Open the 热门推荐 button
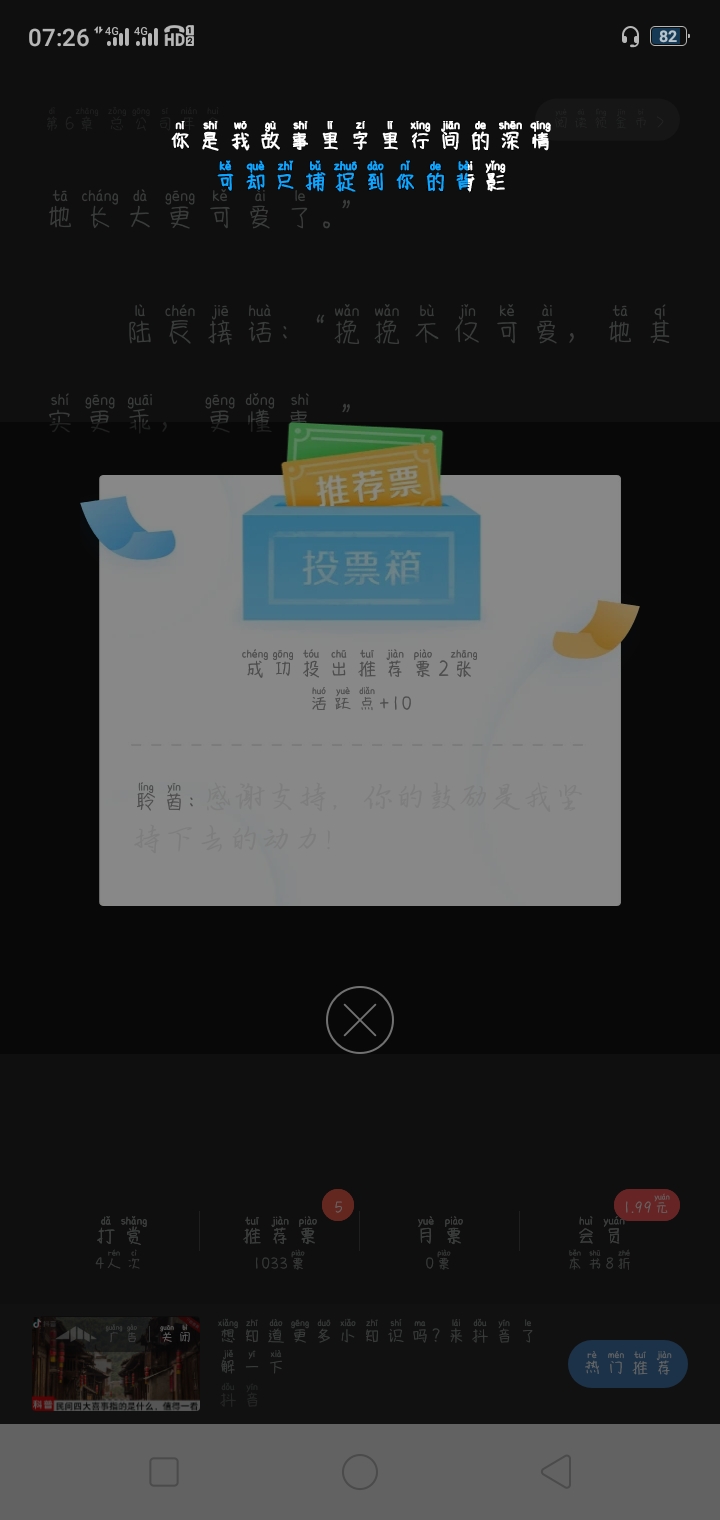Image resolution: width=720 pixels, height=1520 pixels. [628, 1364]
